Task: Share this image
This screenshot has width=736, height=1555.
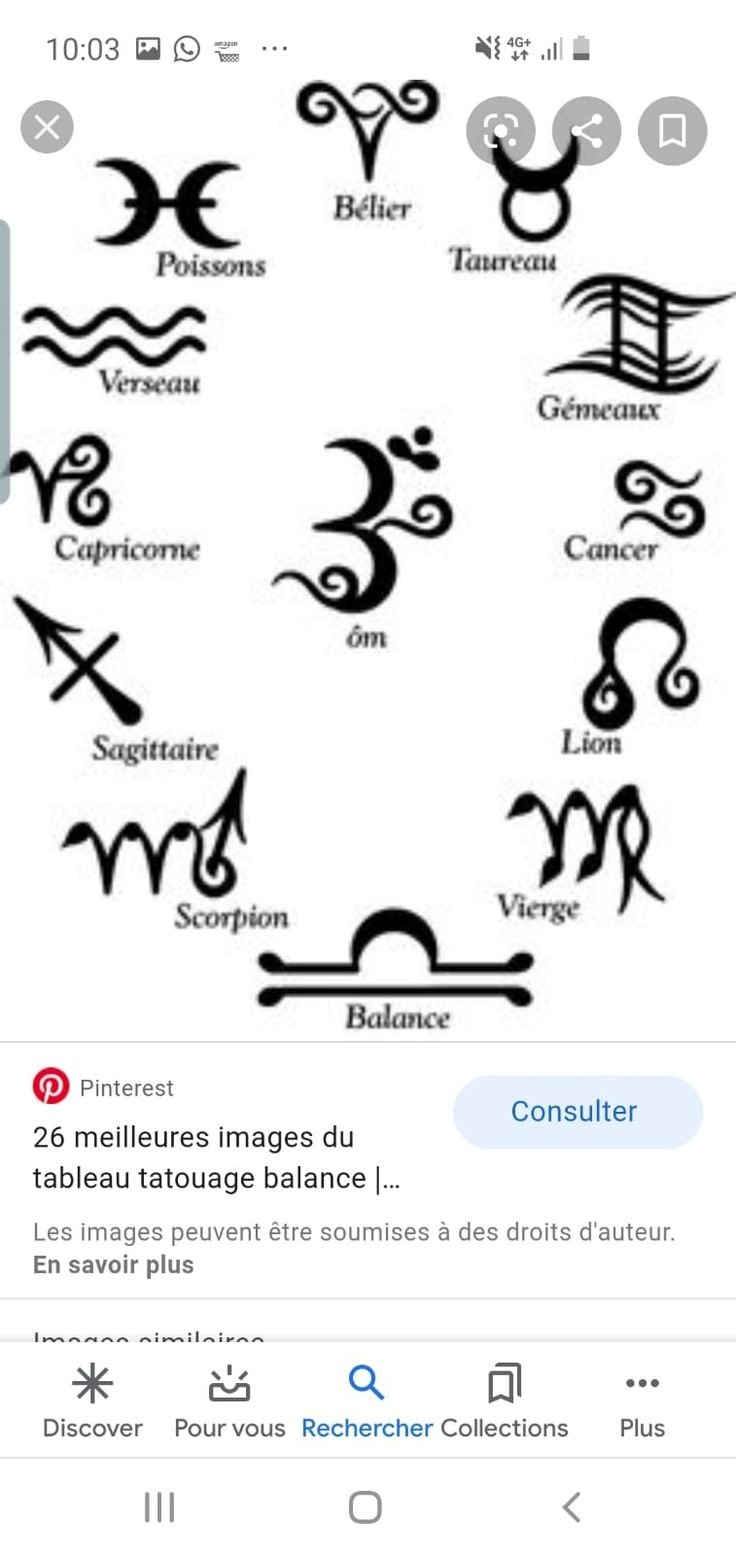Action: [x=586, y=130]
